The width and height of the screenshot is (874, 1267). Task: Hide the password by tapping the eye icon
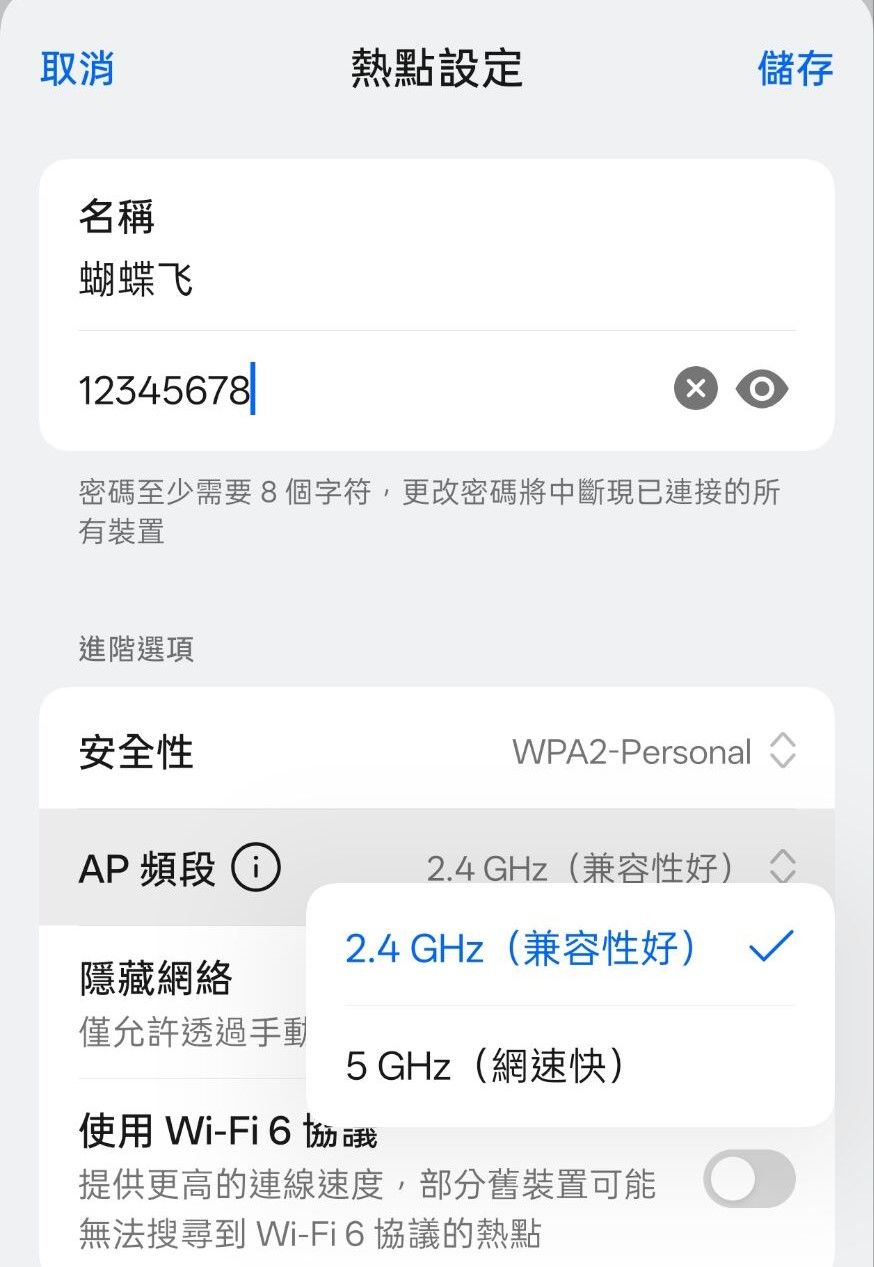(x=761, y=389)
